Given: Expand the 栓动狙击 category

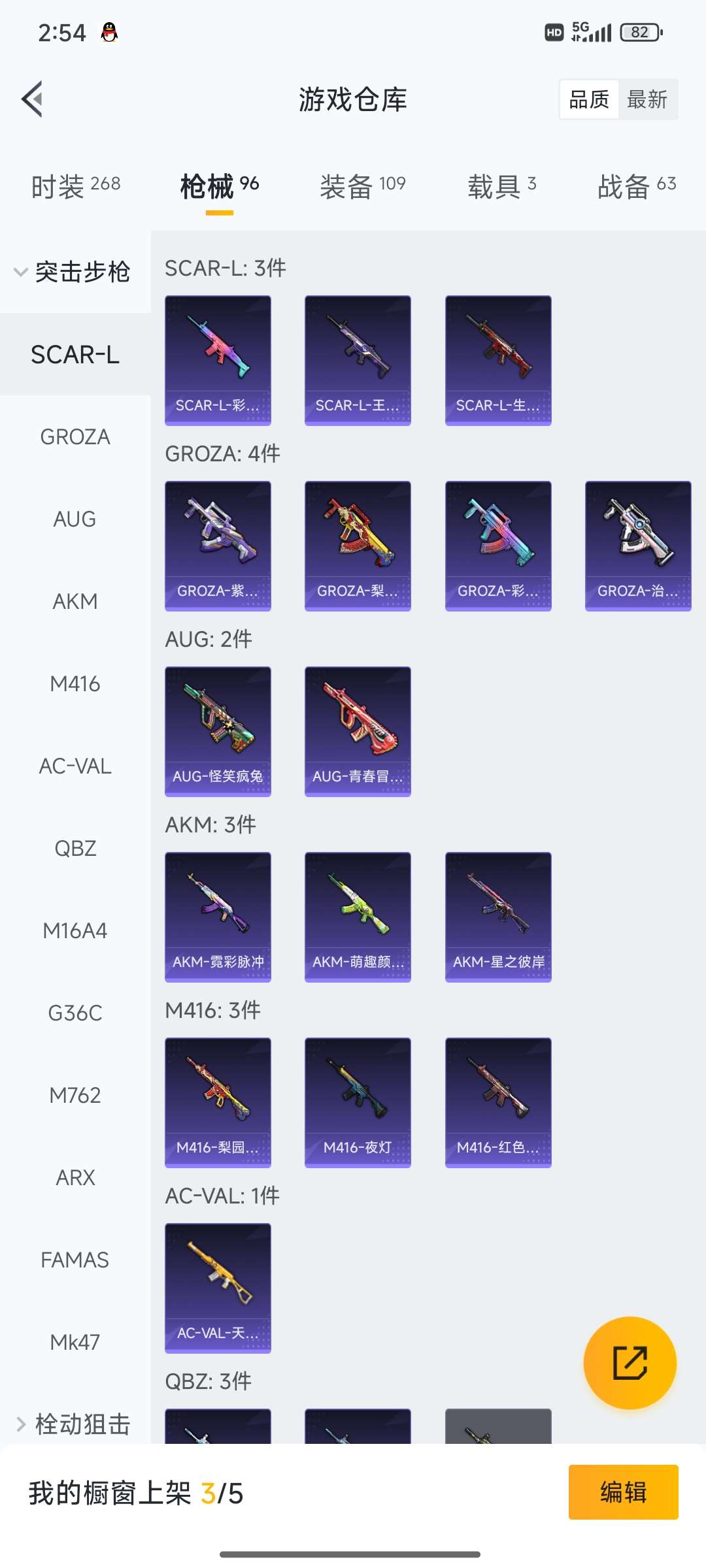Looking at the screenshot, I should tap(73, 1424).
